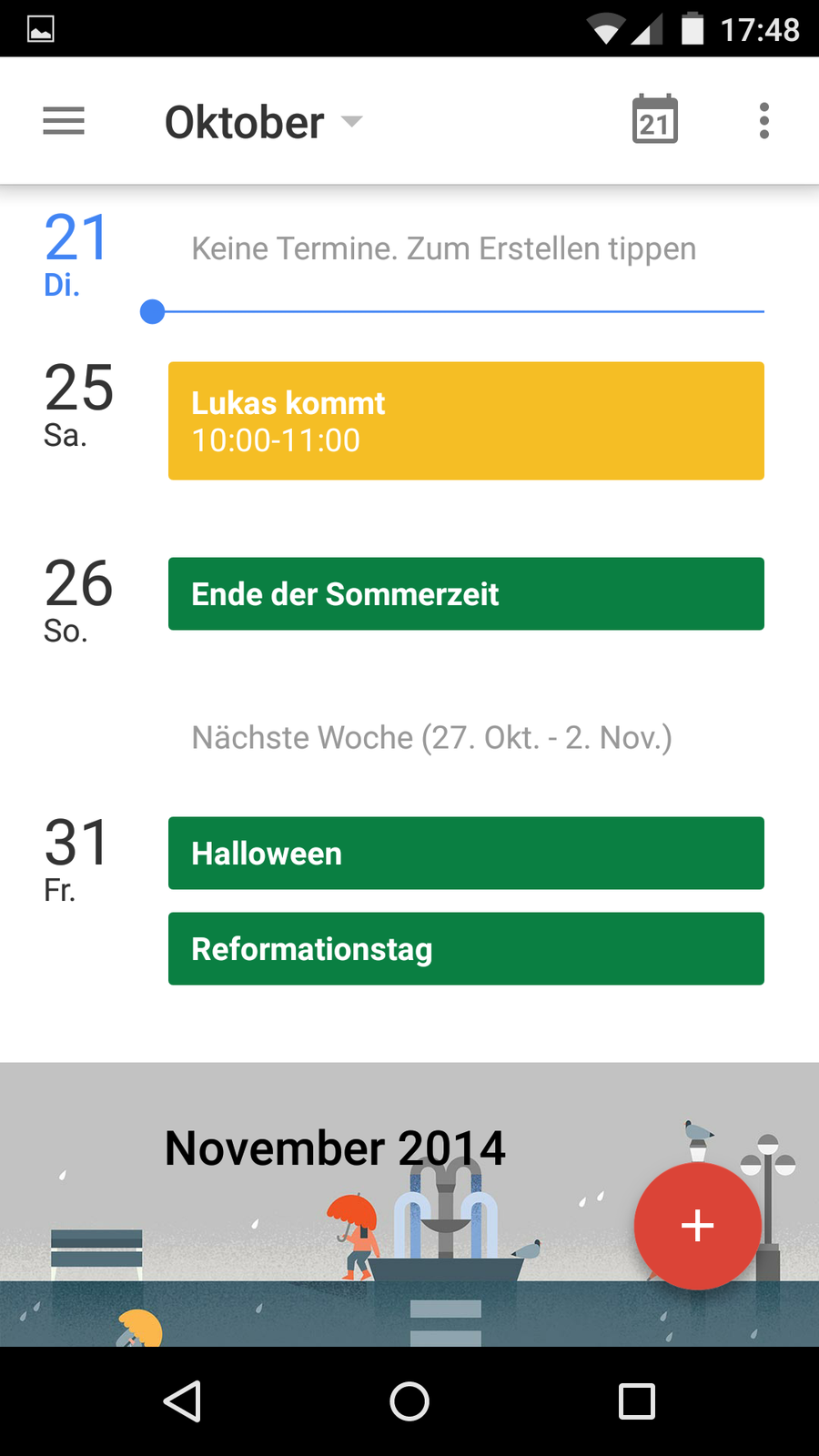Open the overflow menu

coord(763,121)
